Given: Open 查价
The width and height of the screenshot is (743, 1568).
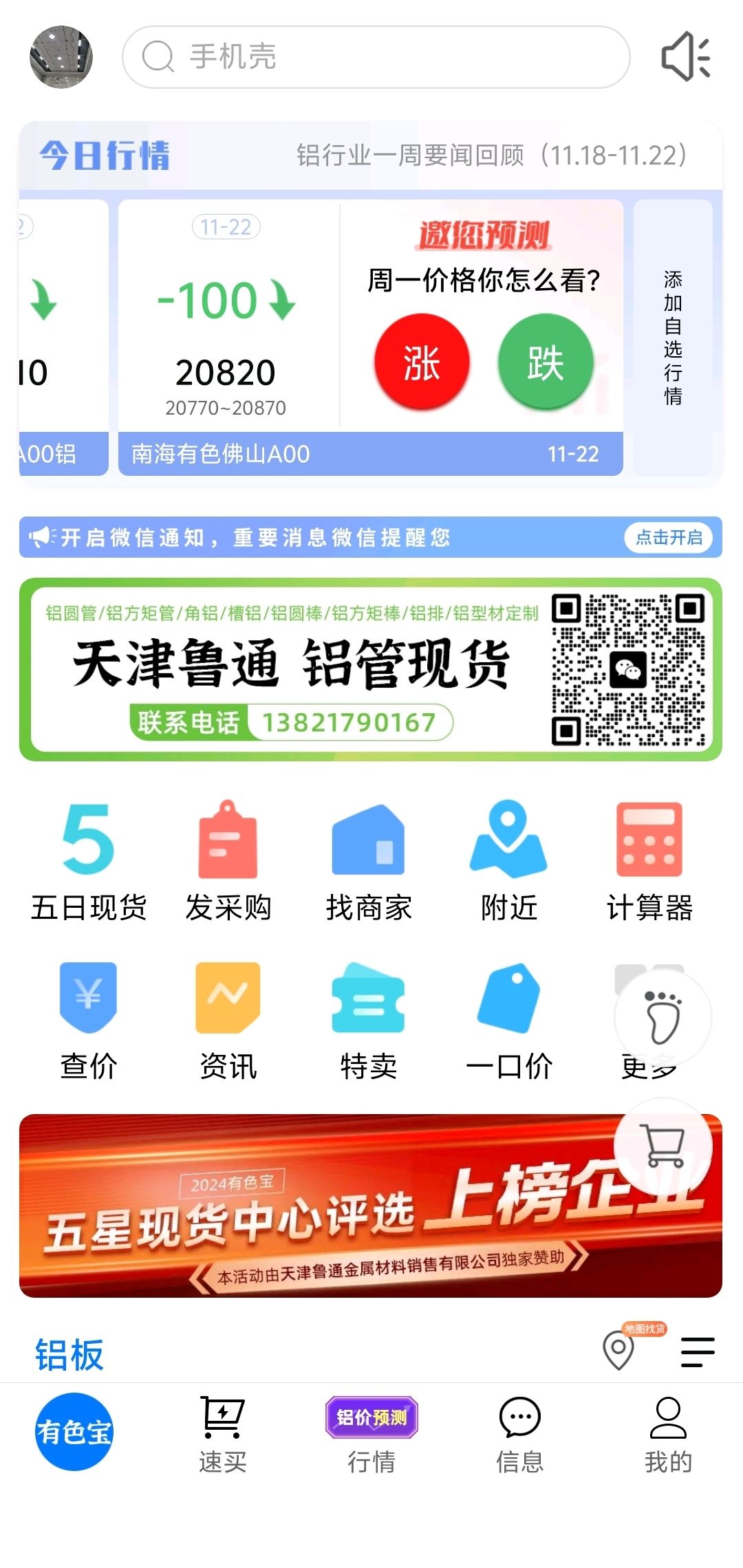Looking at the screenshot, I should click(89, 1021).
